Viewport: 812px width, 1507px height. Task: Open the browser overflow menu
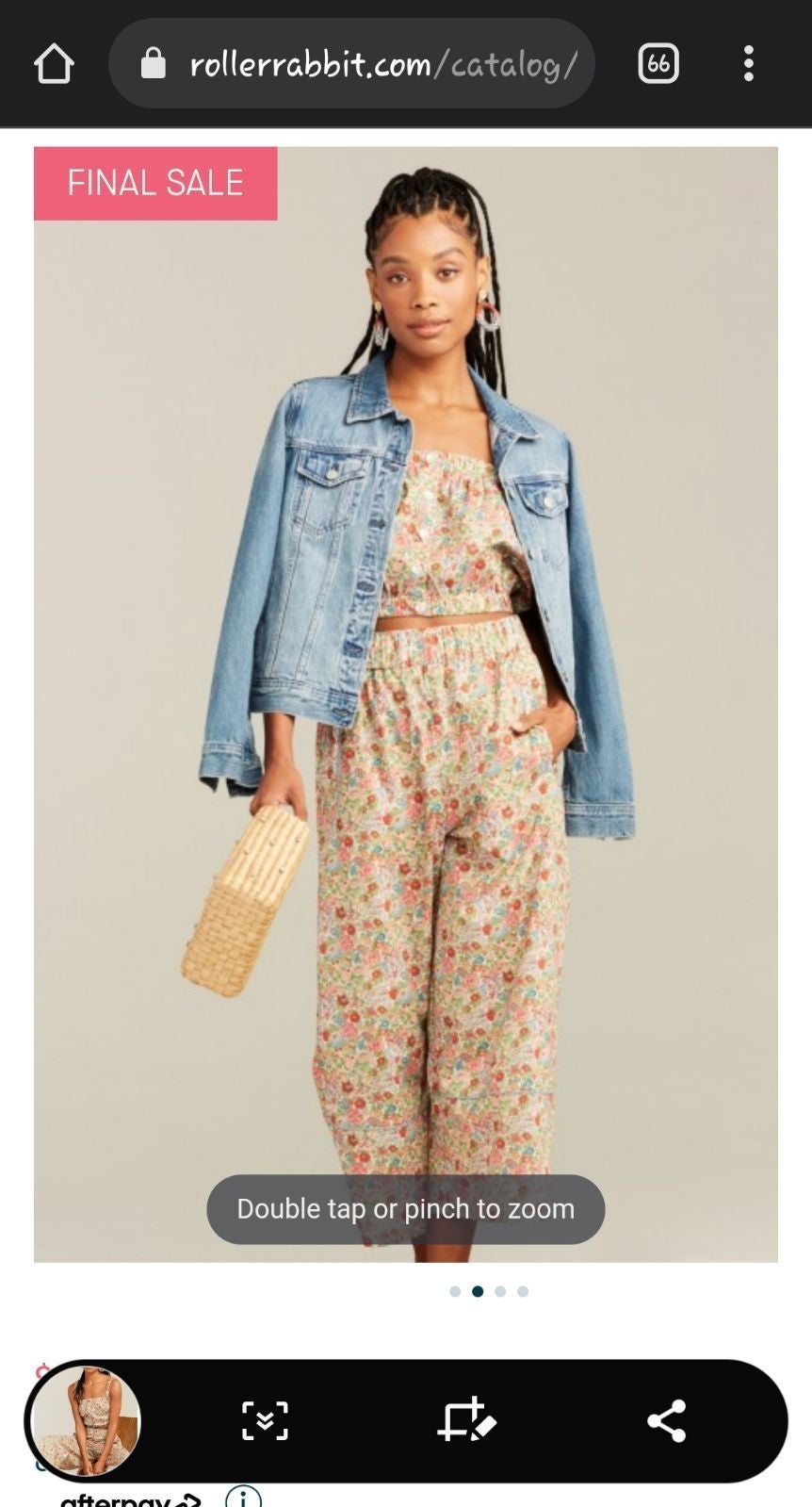click(749, 64)
